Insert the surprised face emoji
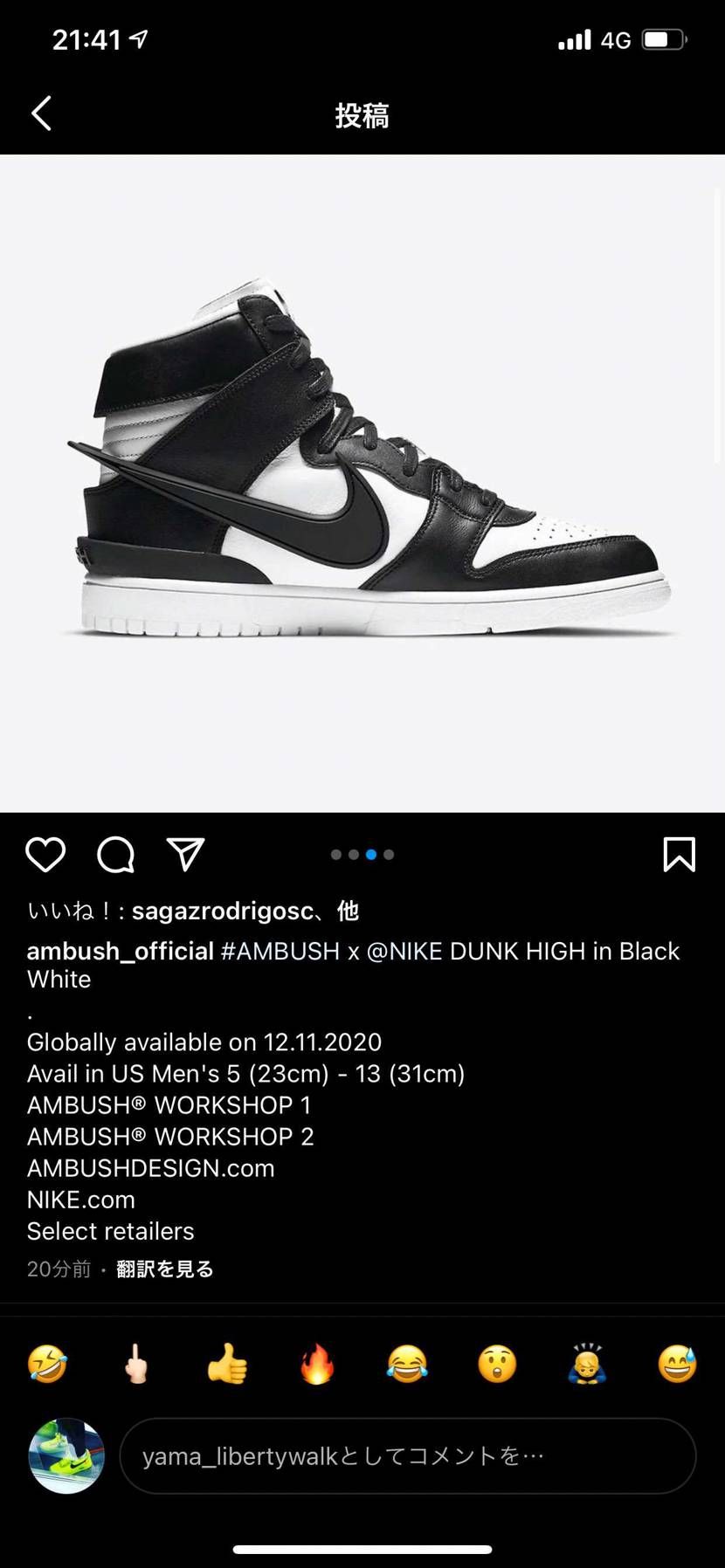Viewport: 725px width, 1568px height. click(x=497, y=1364)
